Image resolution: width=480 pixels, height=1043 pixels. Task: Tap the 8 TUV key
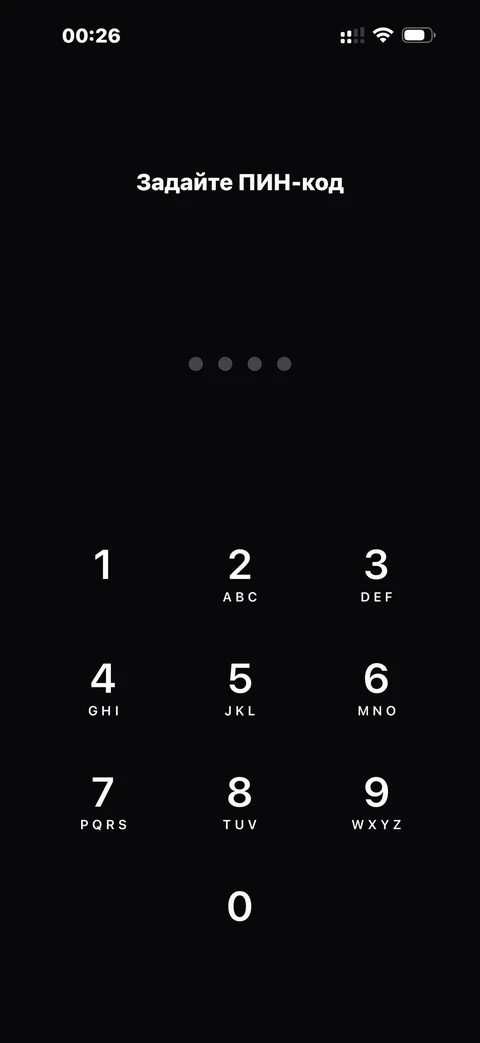click(240, 803)
